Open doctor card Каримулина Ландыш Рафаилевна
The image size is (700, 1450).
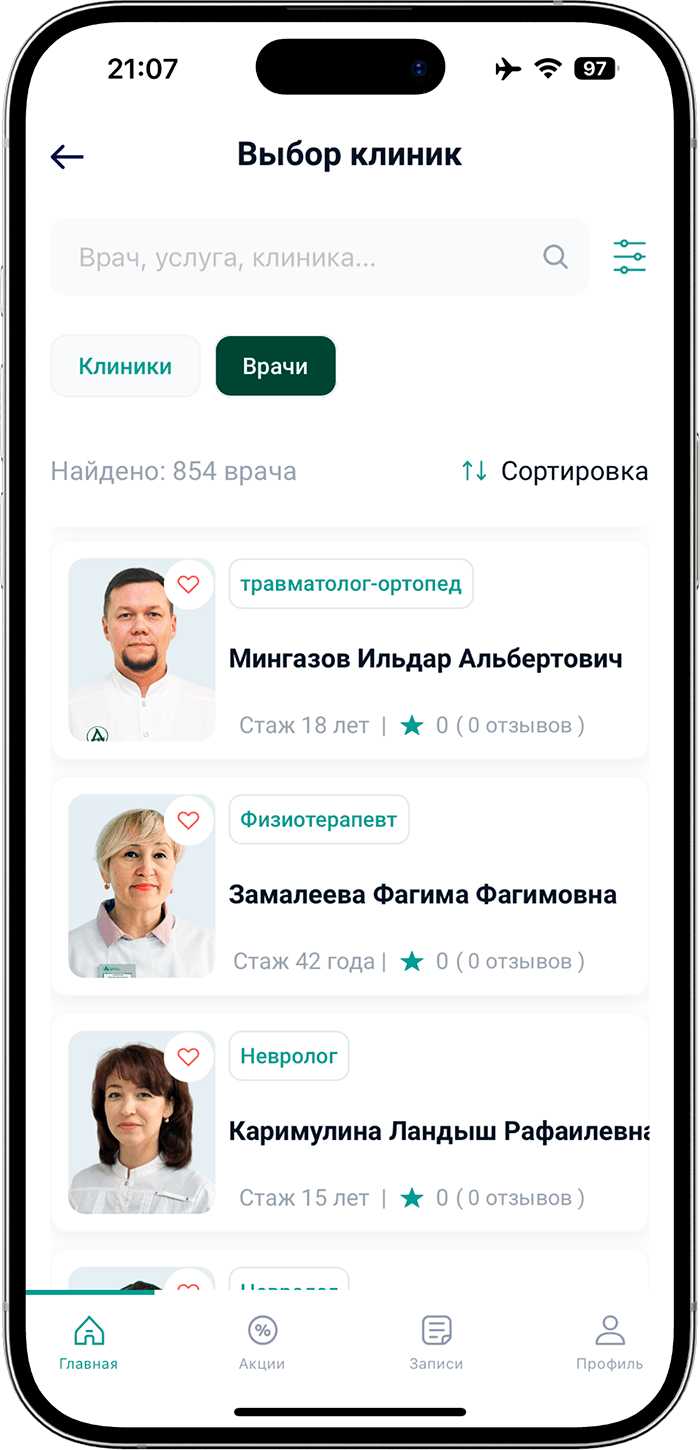(438, 1131)
